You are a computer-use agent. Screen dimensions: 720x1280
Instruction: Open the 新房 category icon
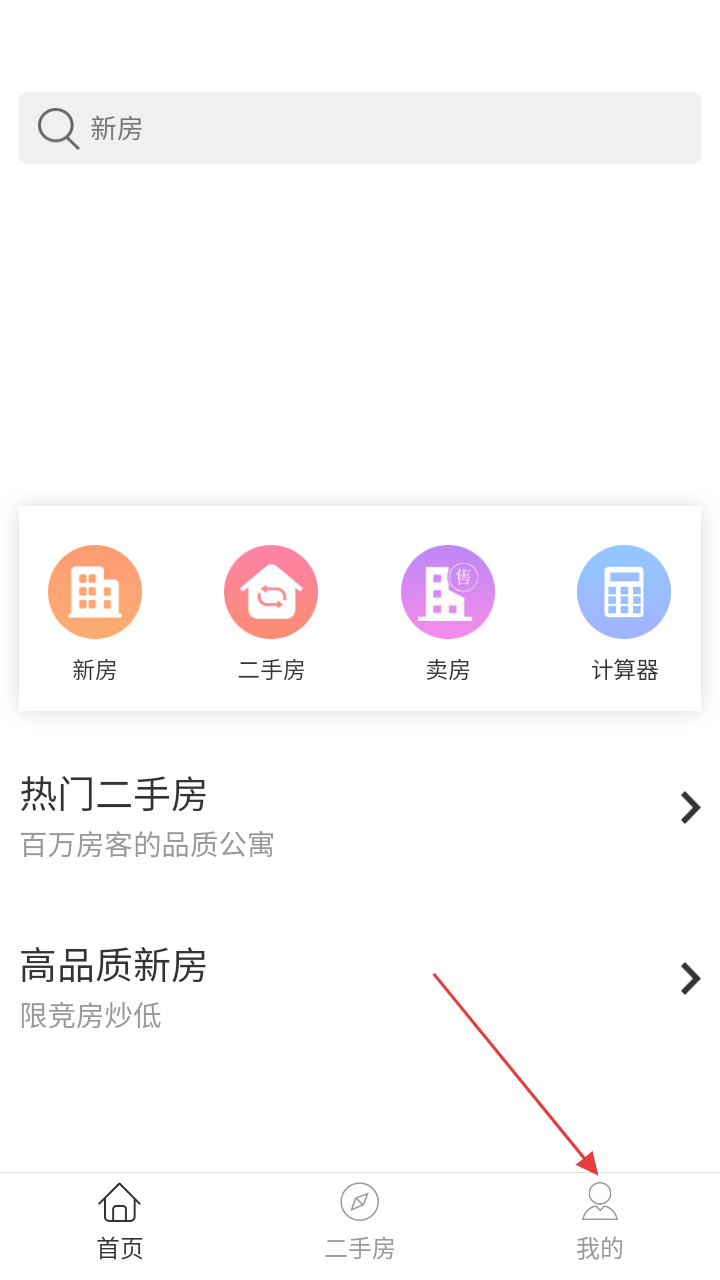click(95, 592)
